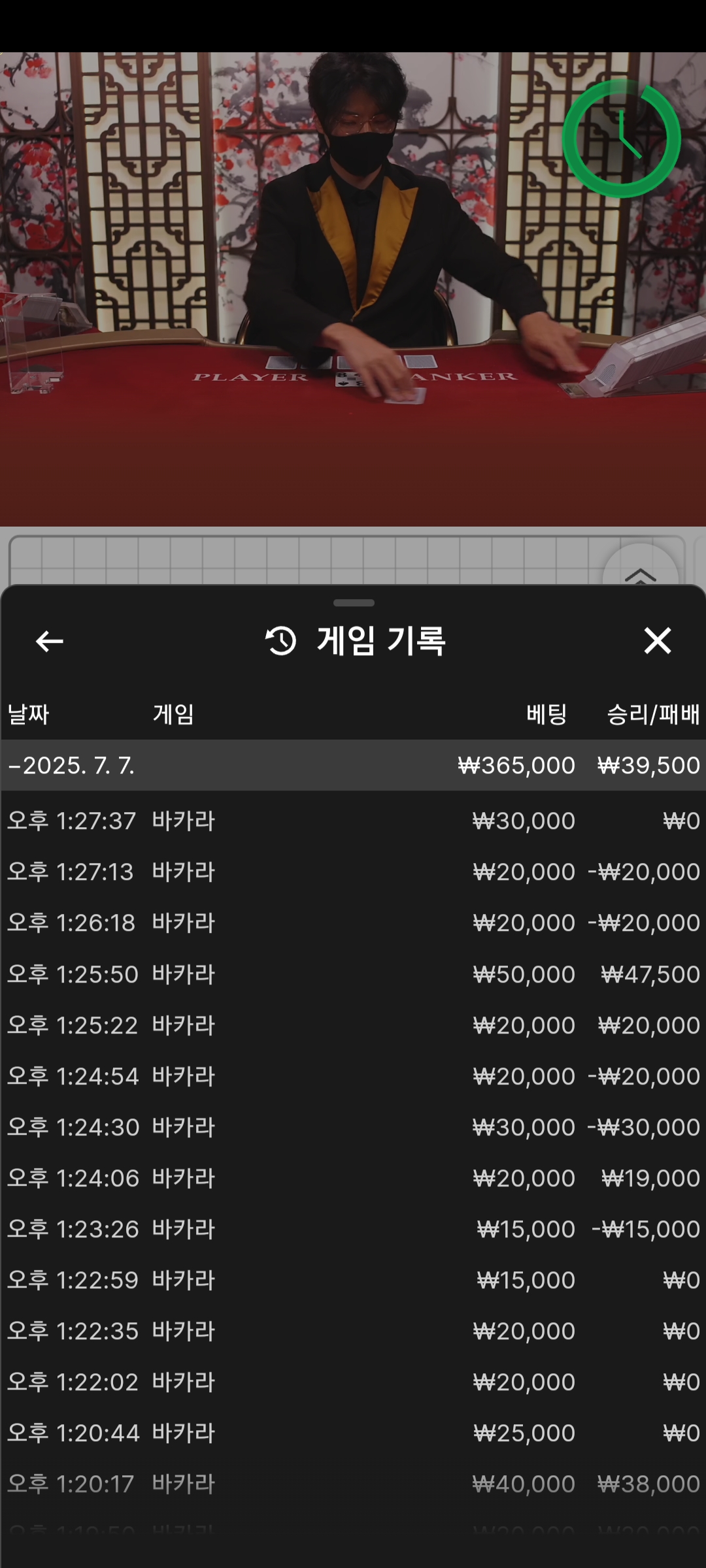Viewport: 706px width, 1568px height.
Task: Open the 오후 1:27:13 바카라 record
Action: (x=353, y=872)
